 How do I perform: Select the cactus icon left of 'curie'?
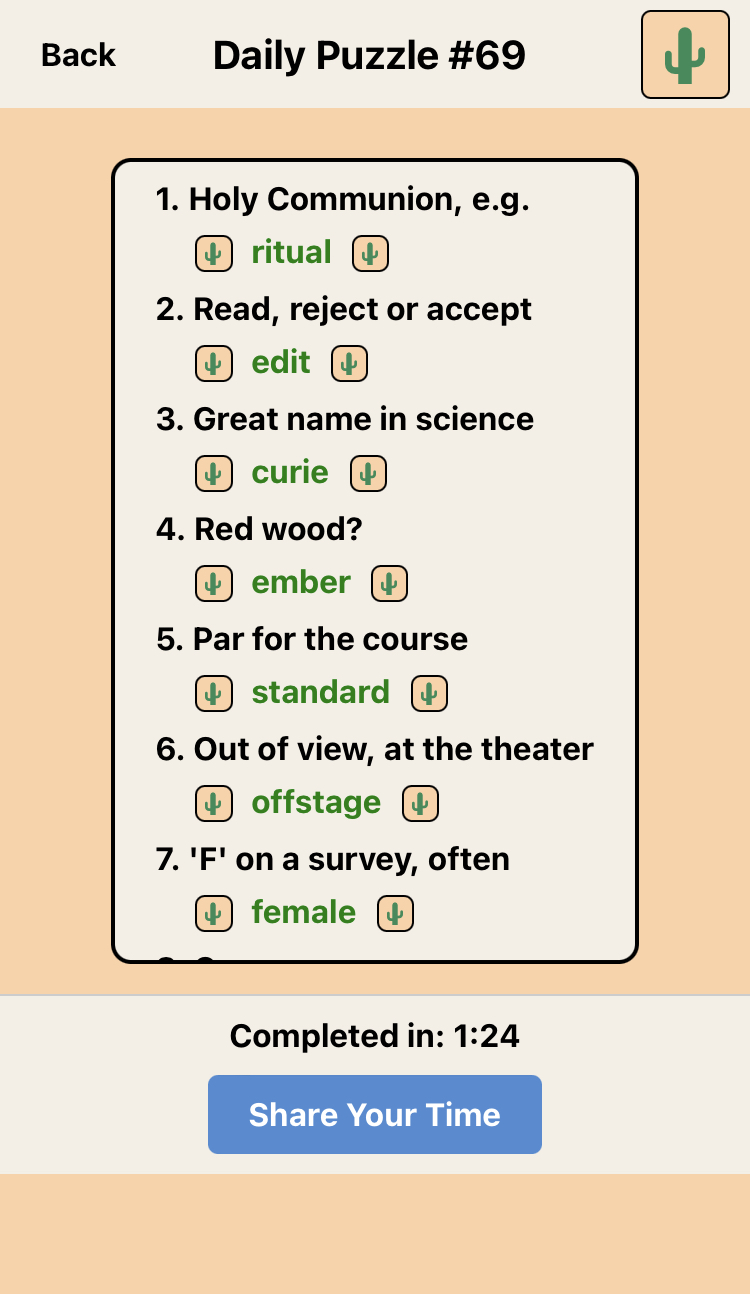tap(213, 473)
